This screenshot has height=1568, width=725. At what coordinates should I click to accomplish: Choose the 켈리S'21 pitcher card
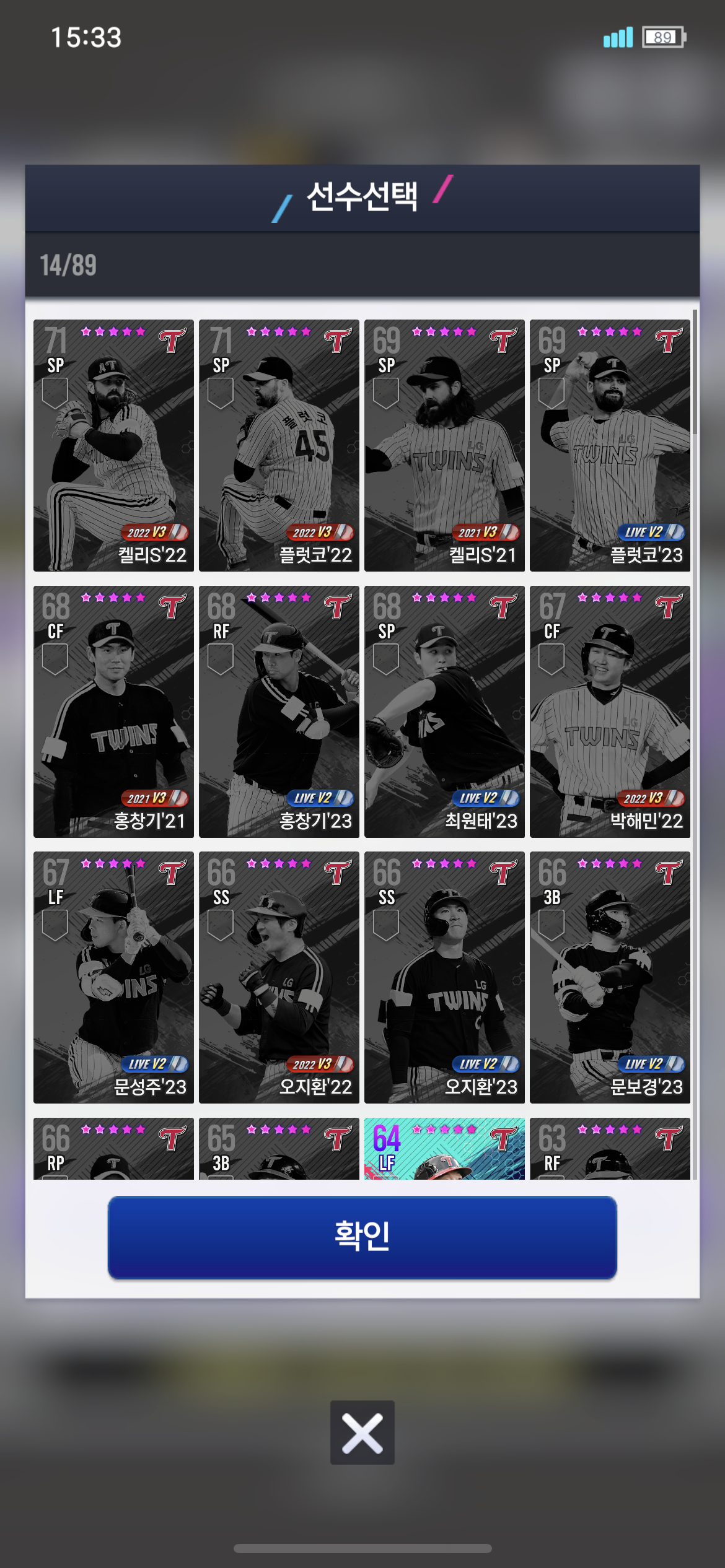pos(444,445)
